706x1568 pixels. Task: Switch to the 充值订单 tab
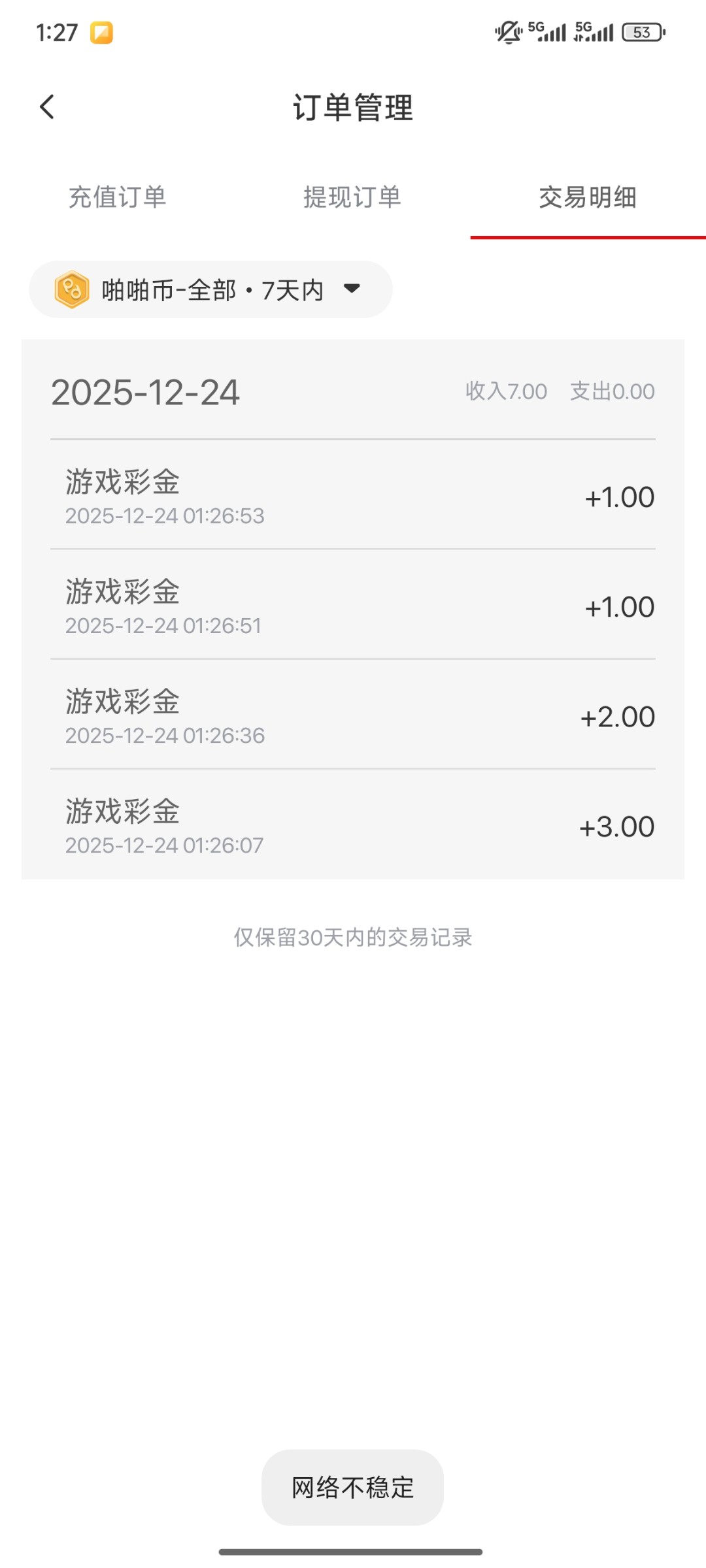[118, 197]
